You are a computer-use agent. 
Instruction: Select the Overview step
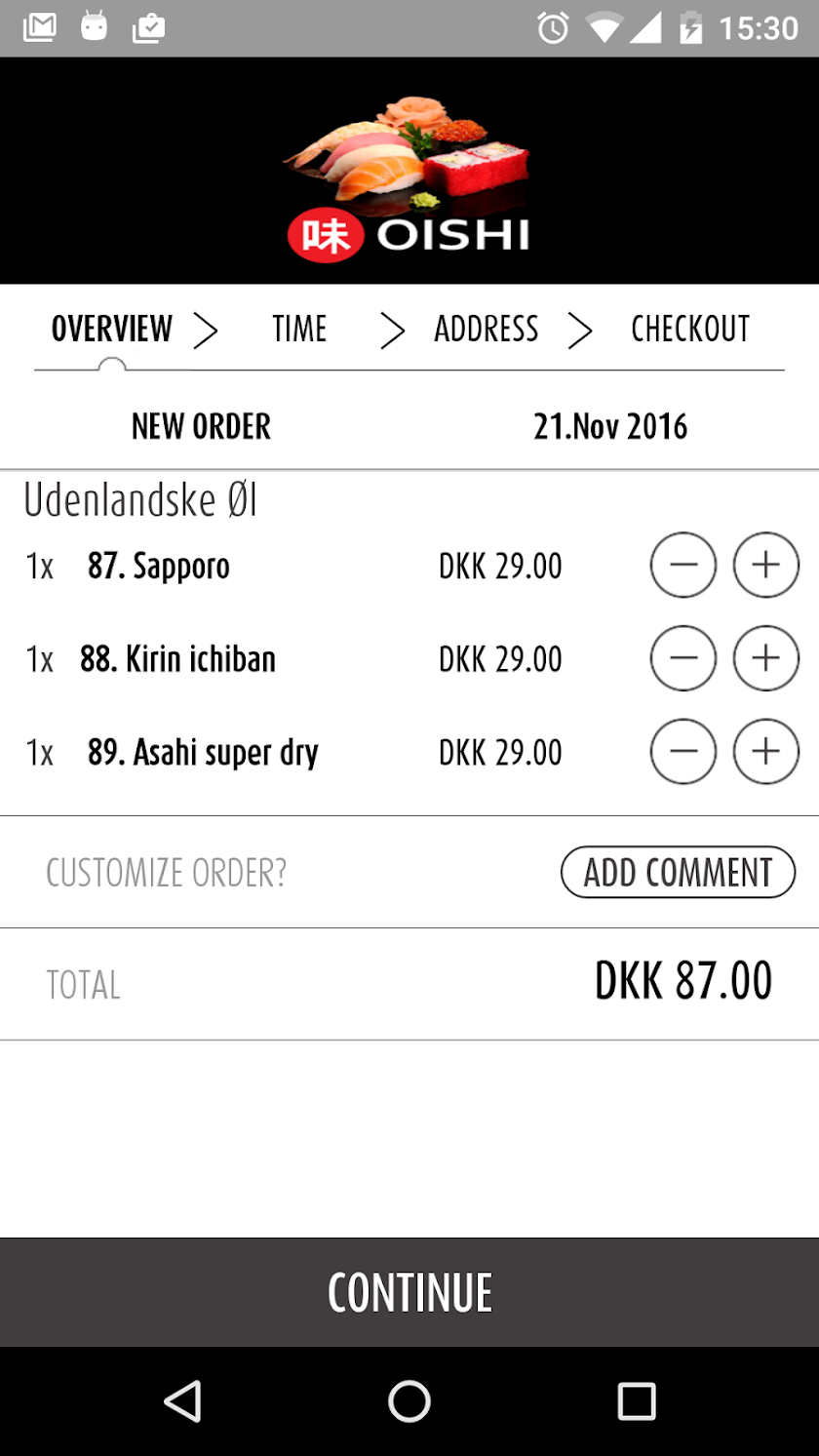pyautogui.click(x=112, y=330)
